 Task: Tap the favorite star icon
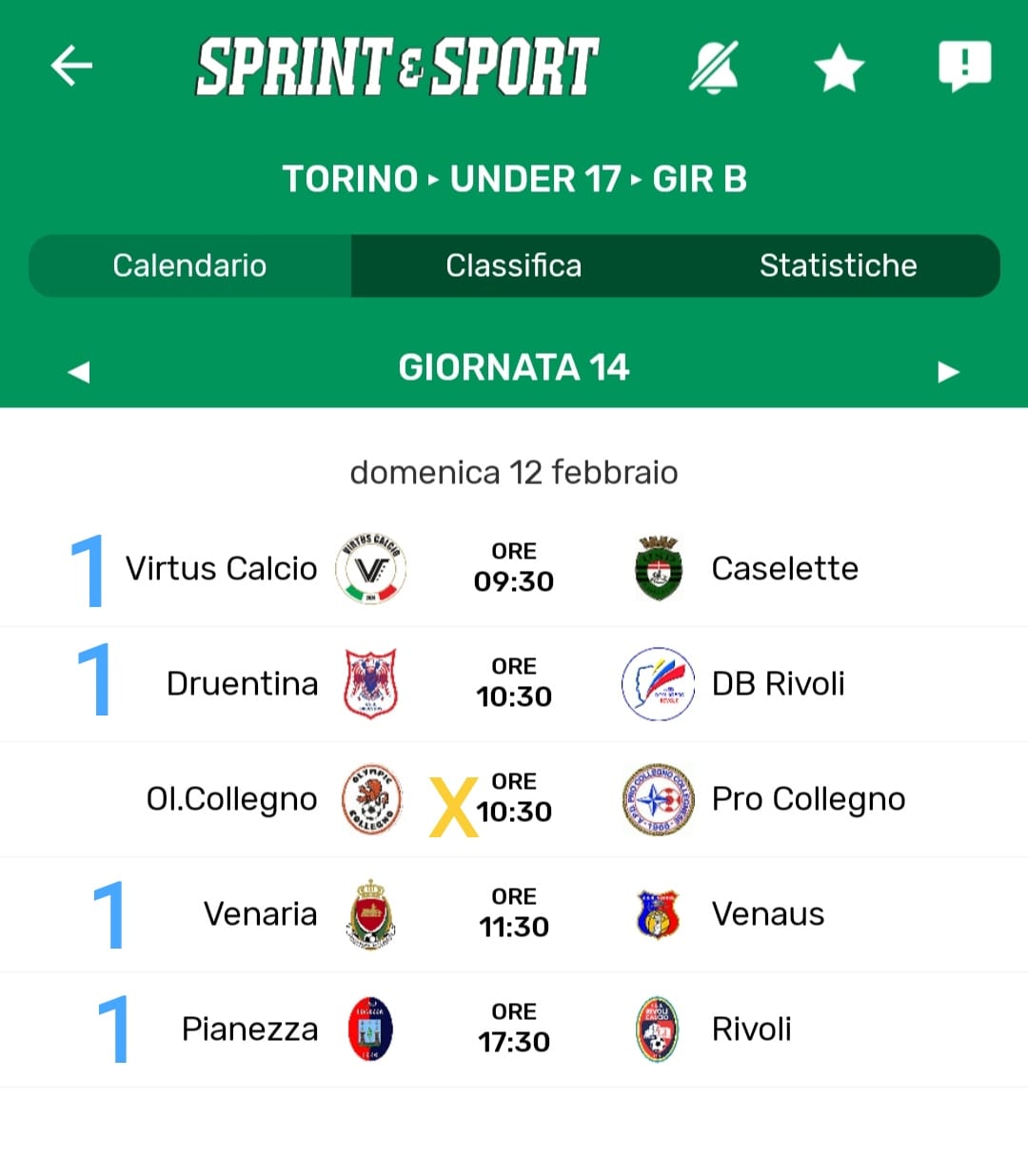click(x=839, y=69)
